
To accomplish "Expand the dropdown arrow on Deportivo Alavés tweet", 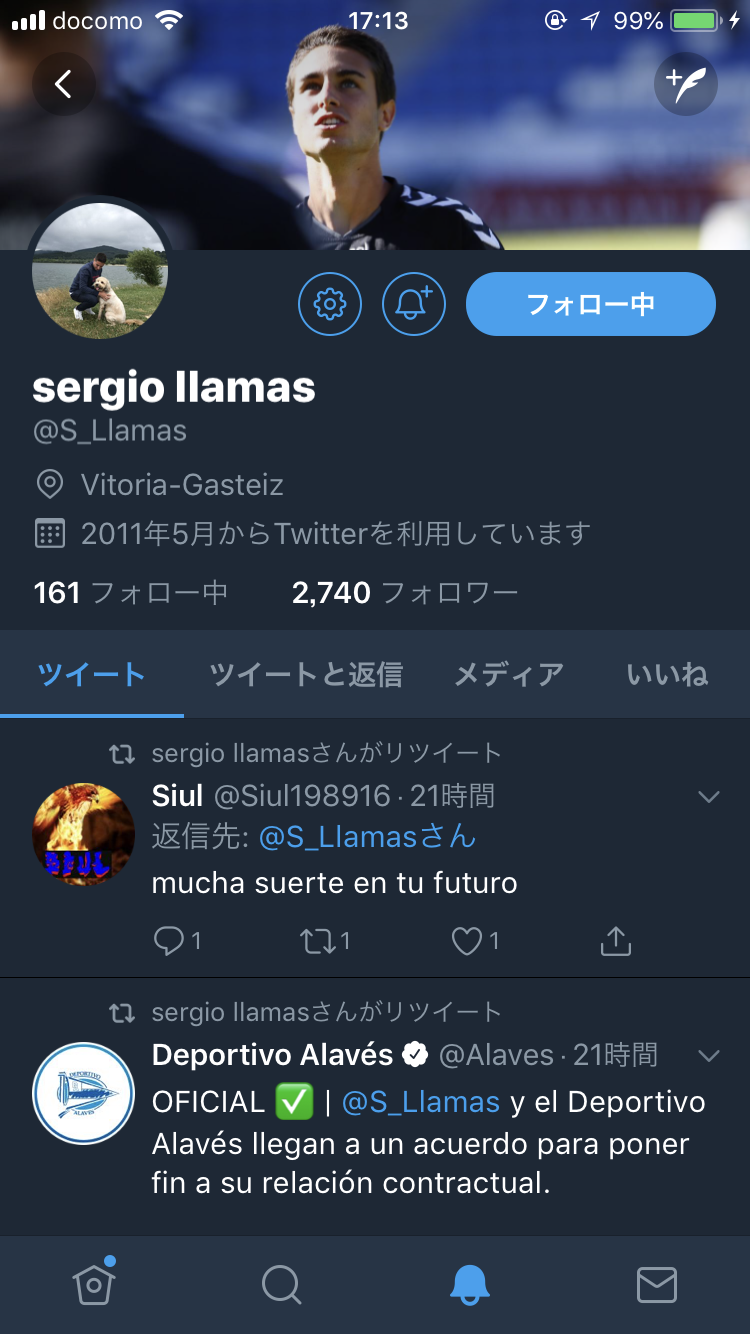I will click(709, 1056).
